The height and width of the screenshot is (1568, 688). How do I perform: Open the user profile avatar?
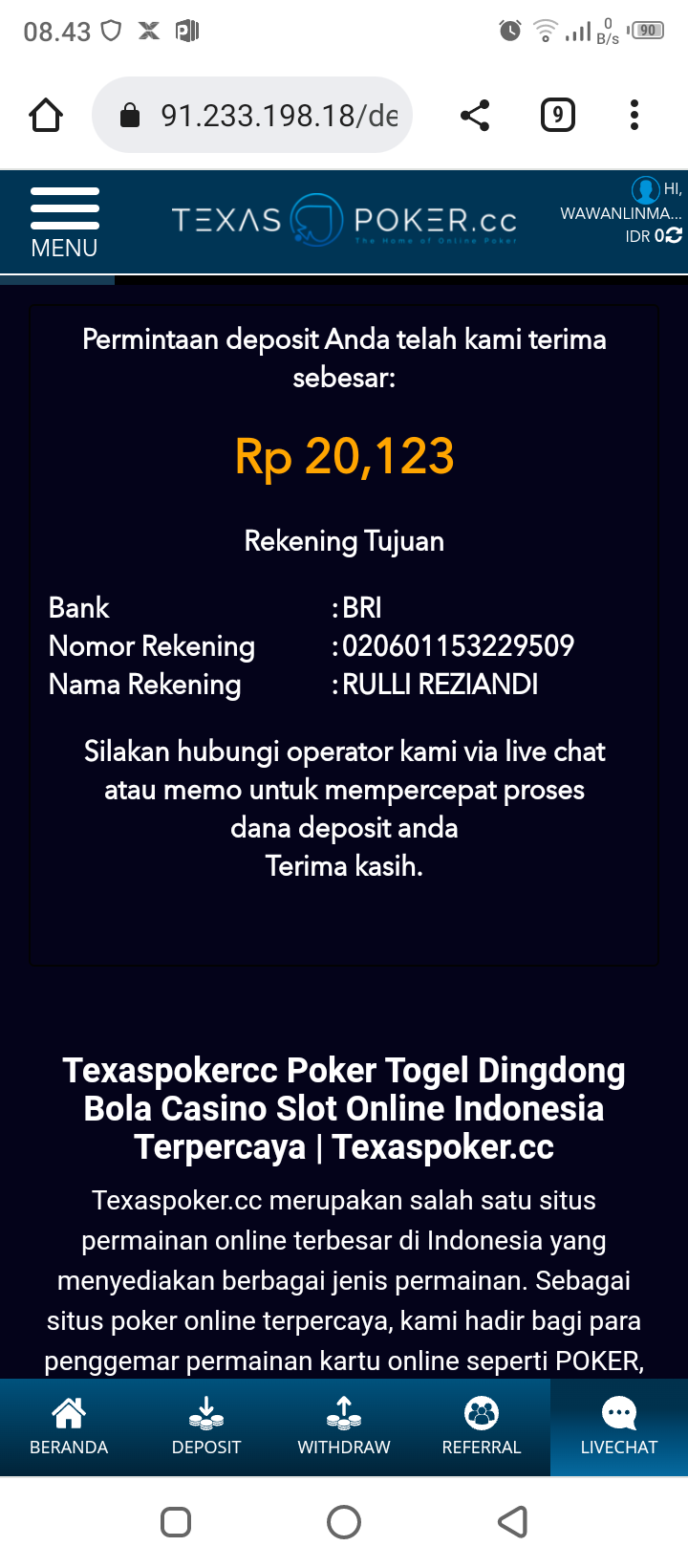point(645,189)
